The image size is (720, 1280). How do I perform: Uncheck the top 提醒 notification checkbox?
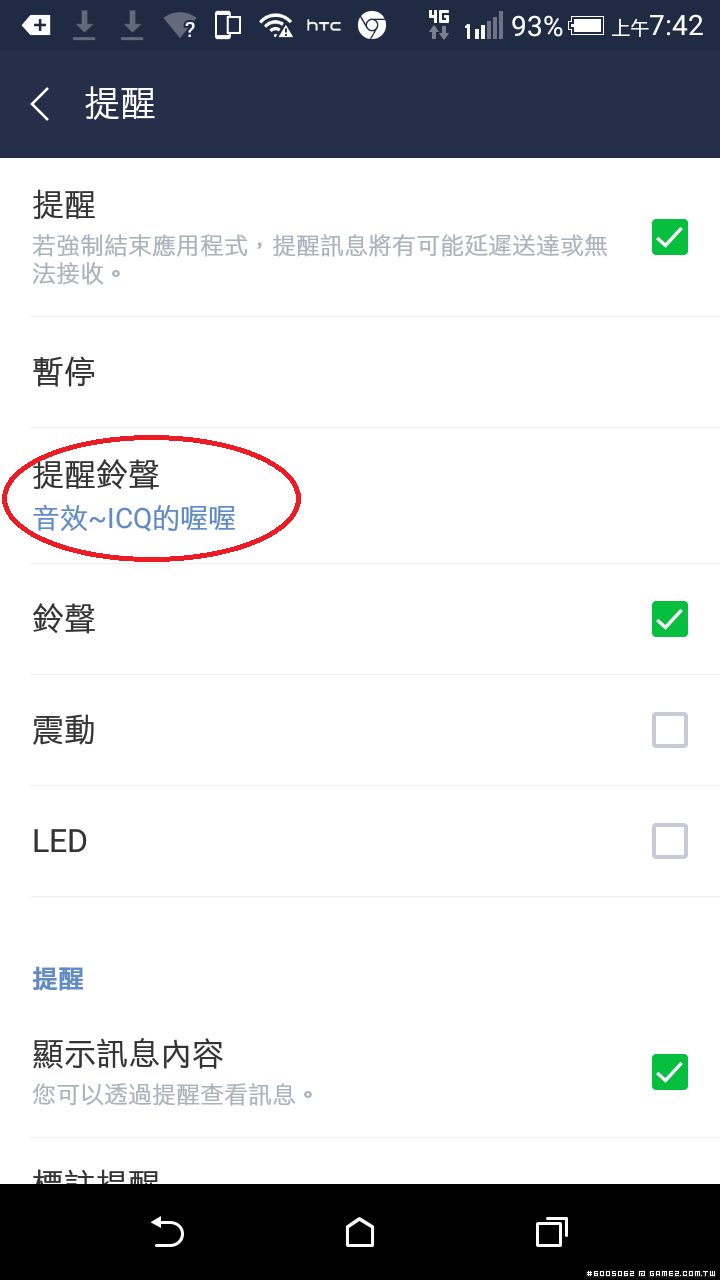click(669, 238)
